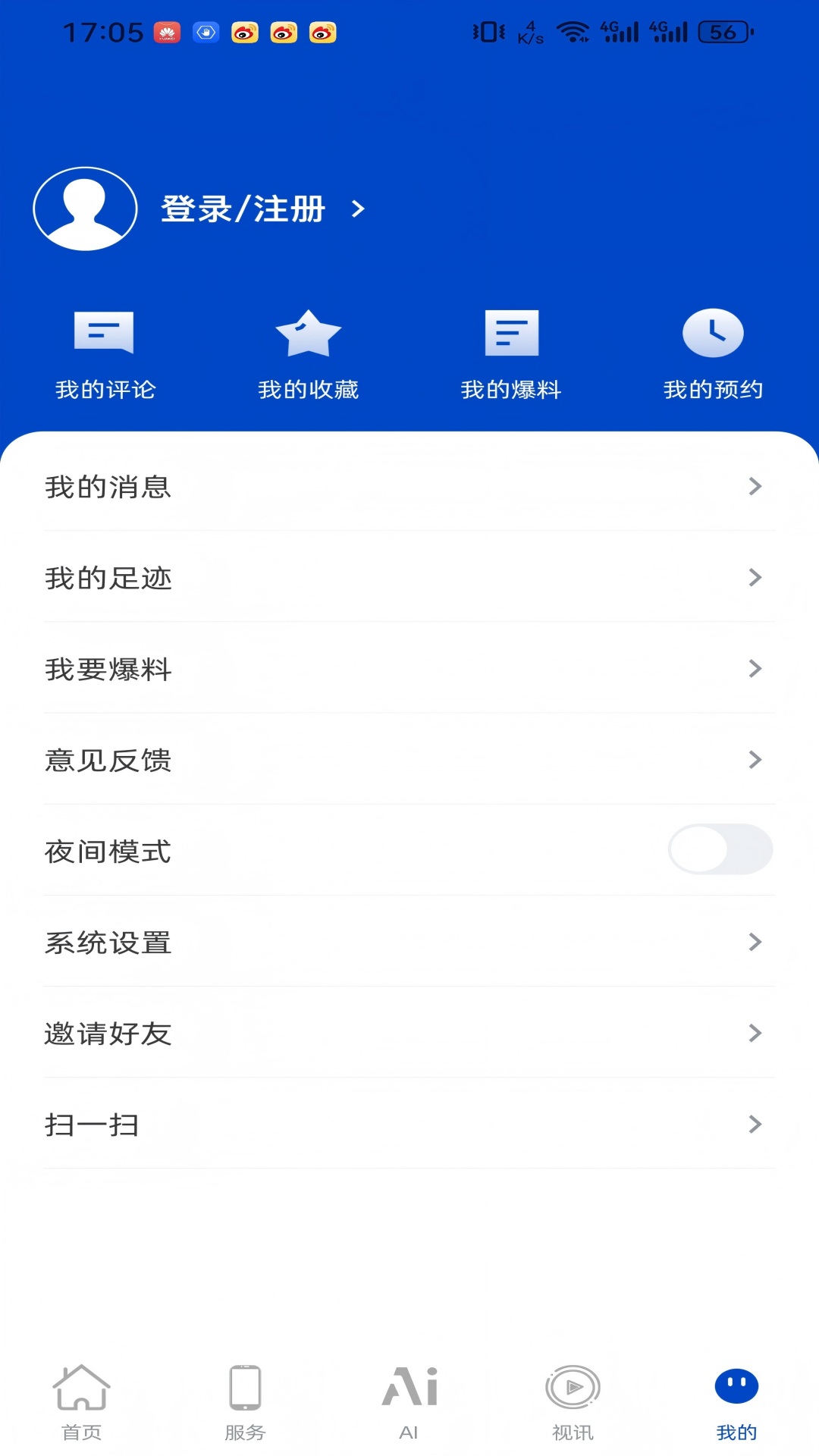Select the 我的收藏 star icon
Image resolution: width=819 pixels, height=1456 pixels.
point(309,332)
